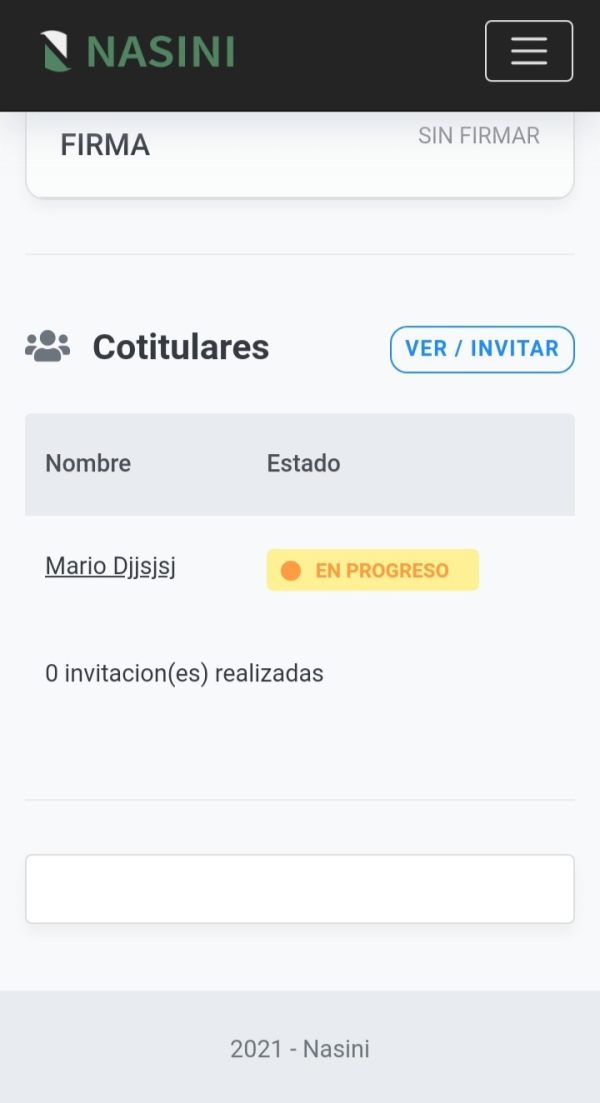Open the hamburger navigation menu
Image resolution: width=600 pixels, height=1103 pixels.
[529, 51]
